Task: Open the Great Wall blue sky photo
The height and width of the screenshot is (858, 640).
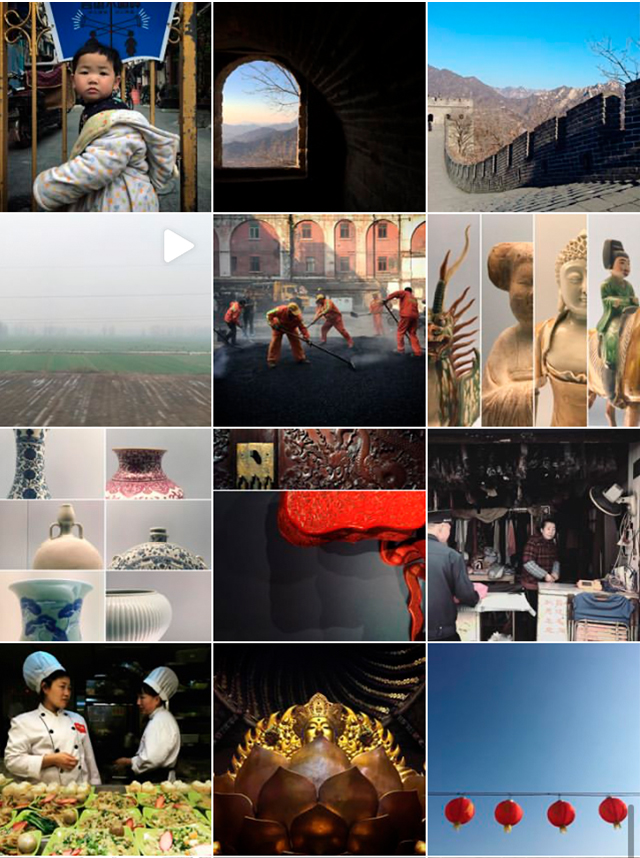Action: (533, 106)
